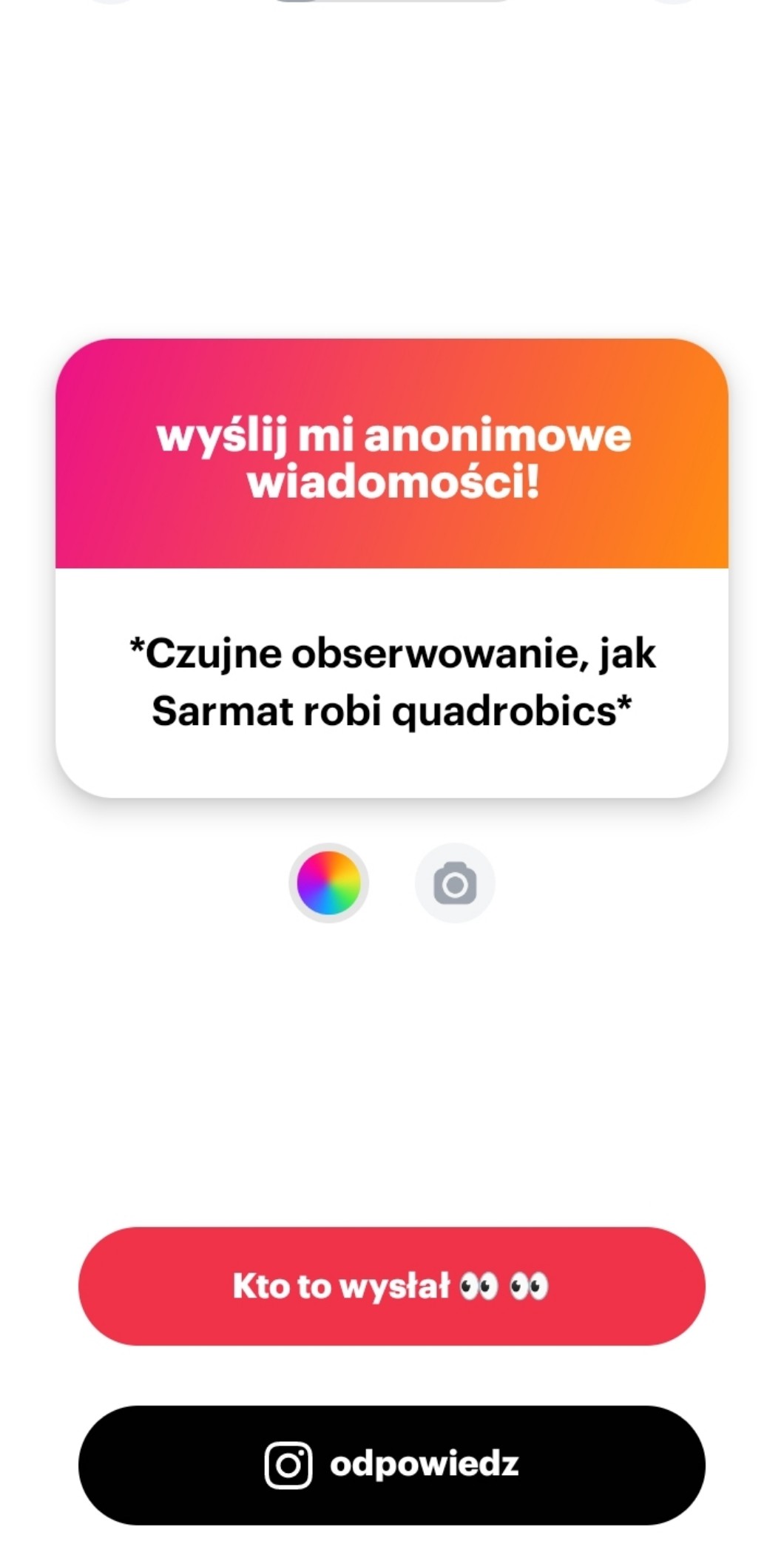The width and height of the screenshot is (784, 1558).
Task: Open the rainbow color picker
Action: (328, 883)
